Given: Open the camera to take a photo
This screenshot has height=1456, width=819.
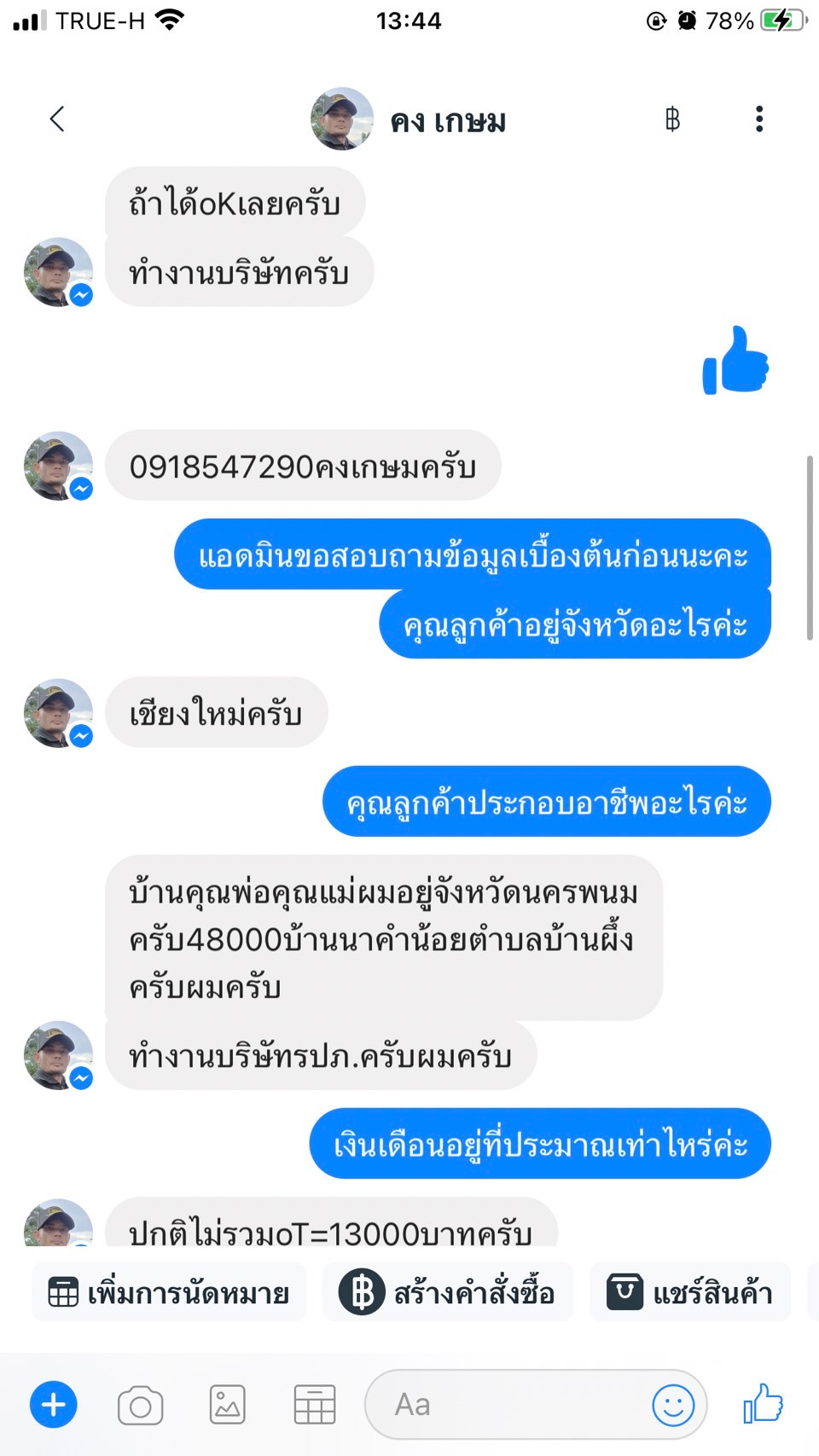Looking at the screenshot, I should (141, 1405).
